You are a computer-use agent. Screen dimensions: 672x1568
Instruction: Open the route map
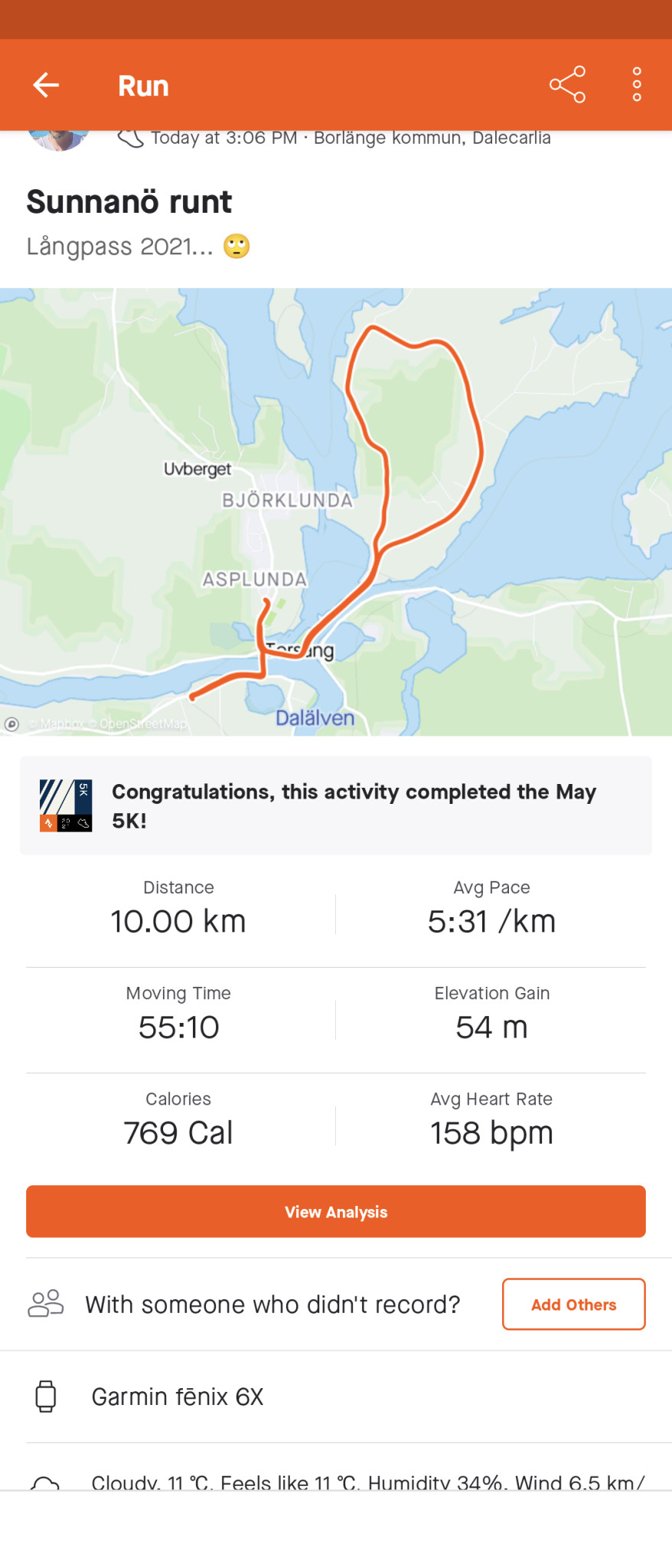(336, 511)
